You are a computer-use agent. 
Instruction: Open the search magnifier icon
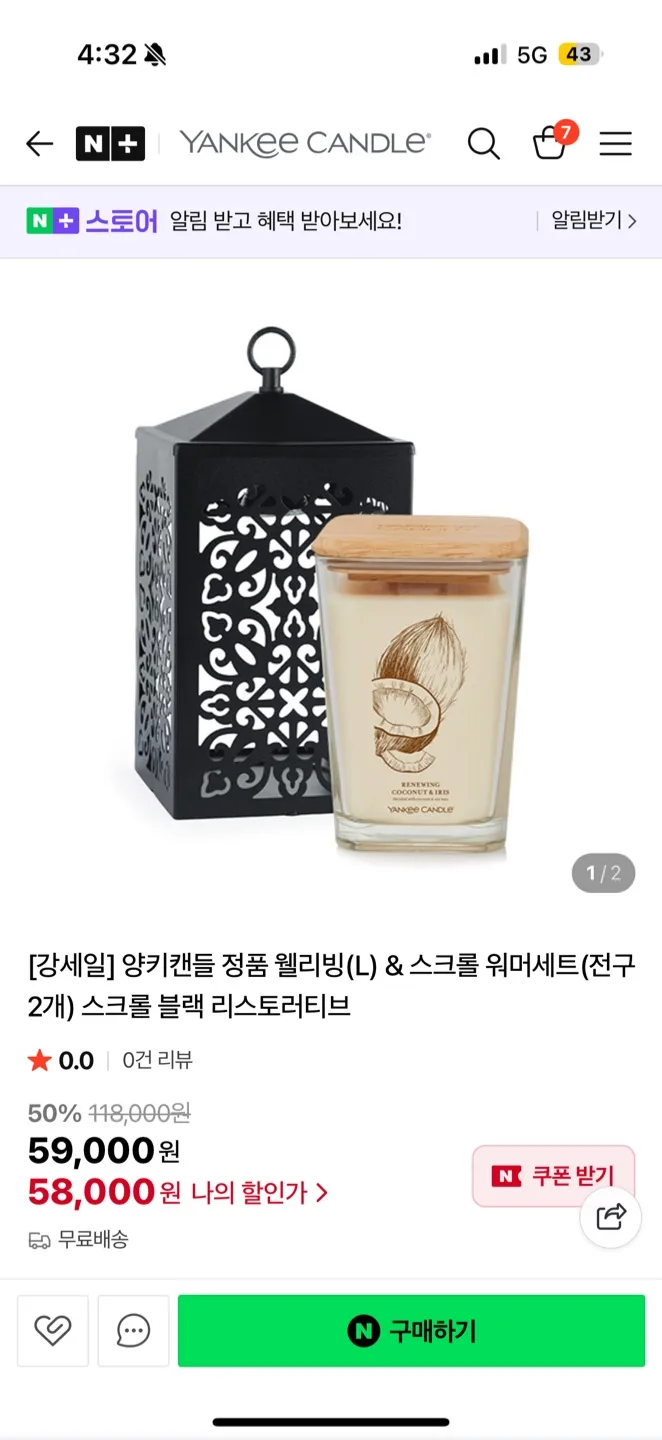click(x=483, y=144)
